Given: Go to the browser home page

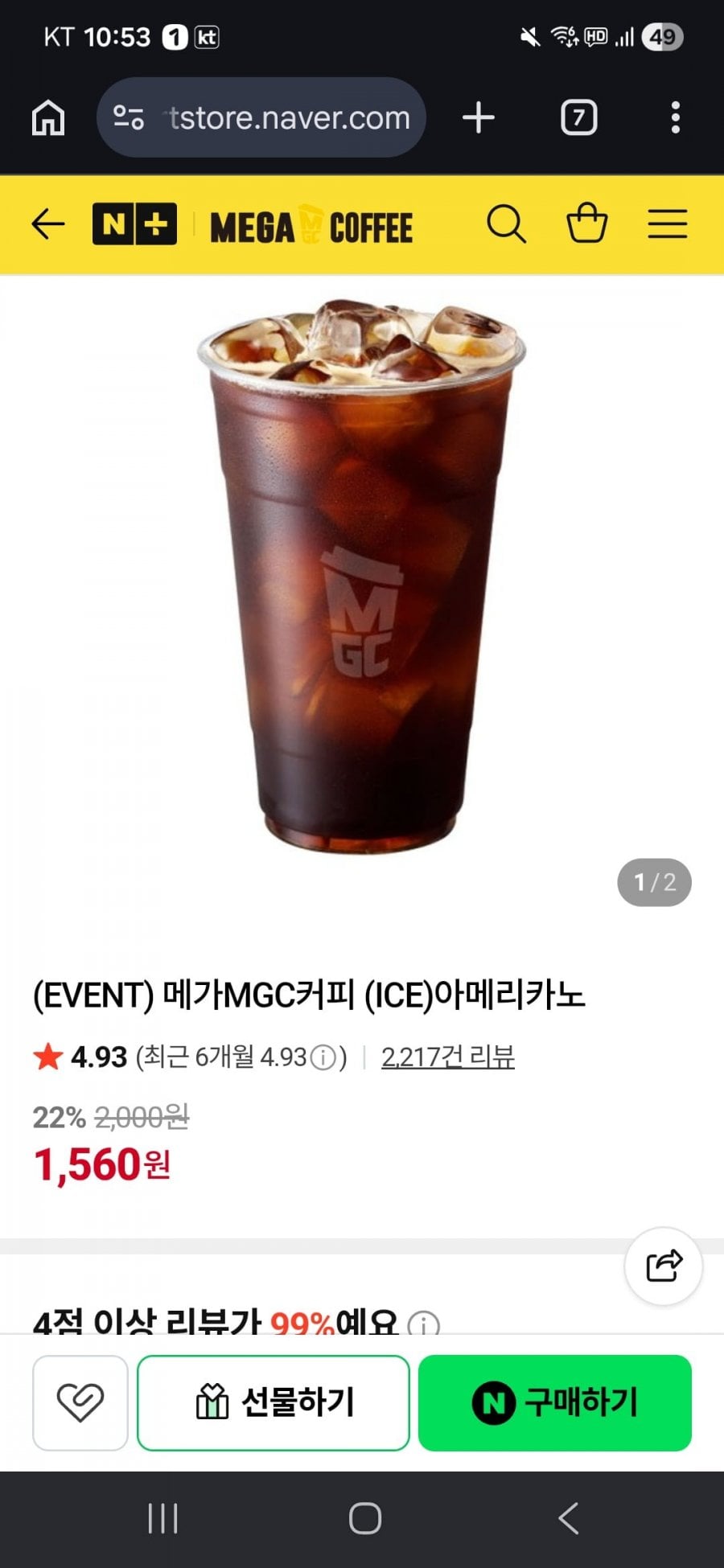Looking at the screenshot, I should (x=48, y=118).
